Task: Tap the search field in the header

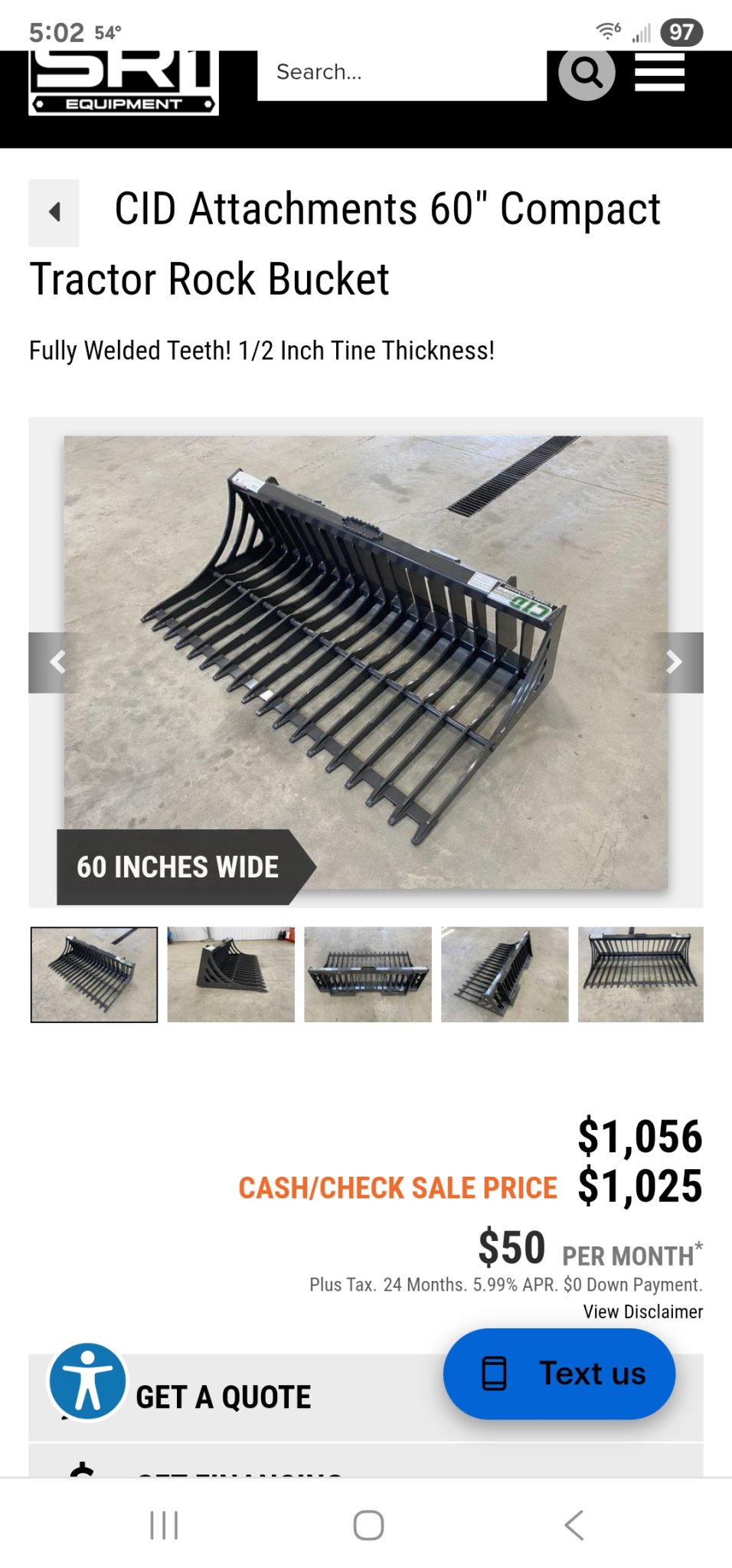Action: click(x=402, y=73)
